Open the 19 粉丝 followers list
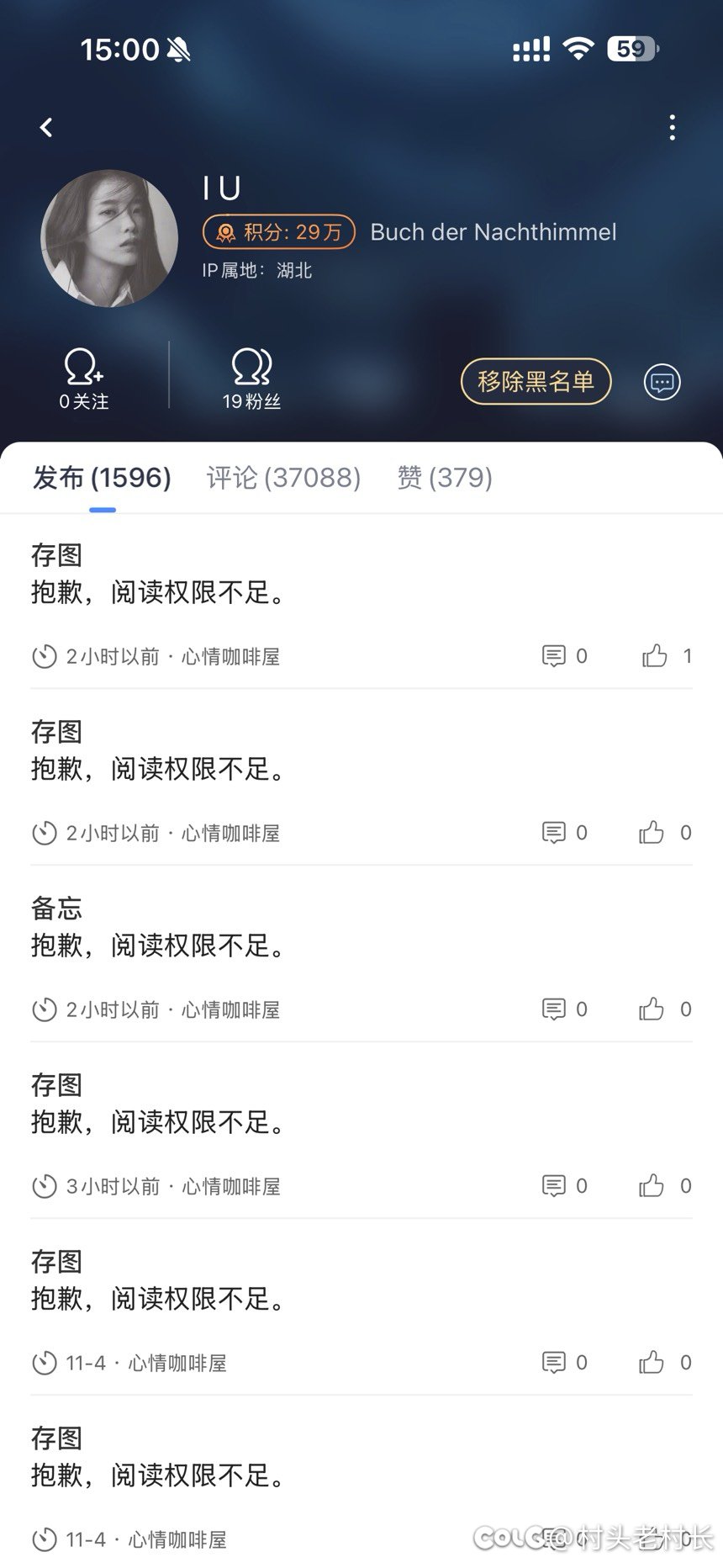Screen dimensions: 723x1568 point(251,380)
